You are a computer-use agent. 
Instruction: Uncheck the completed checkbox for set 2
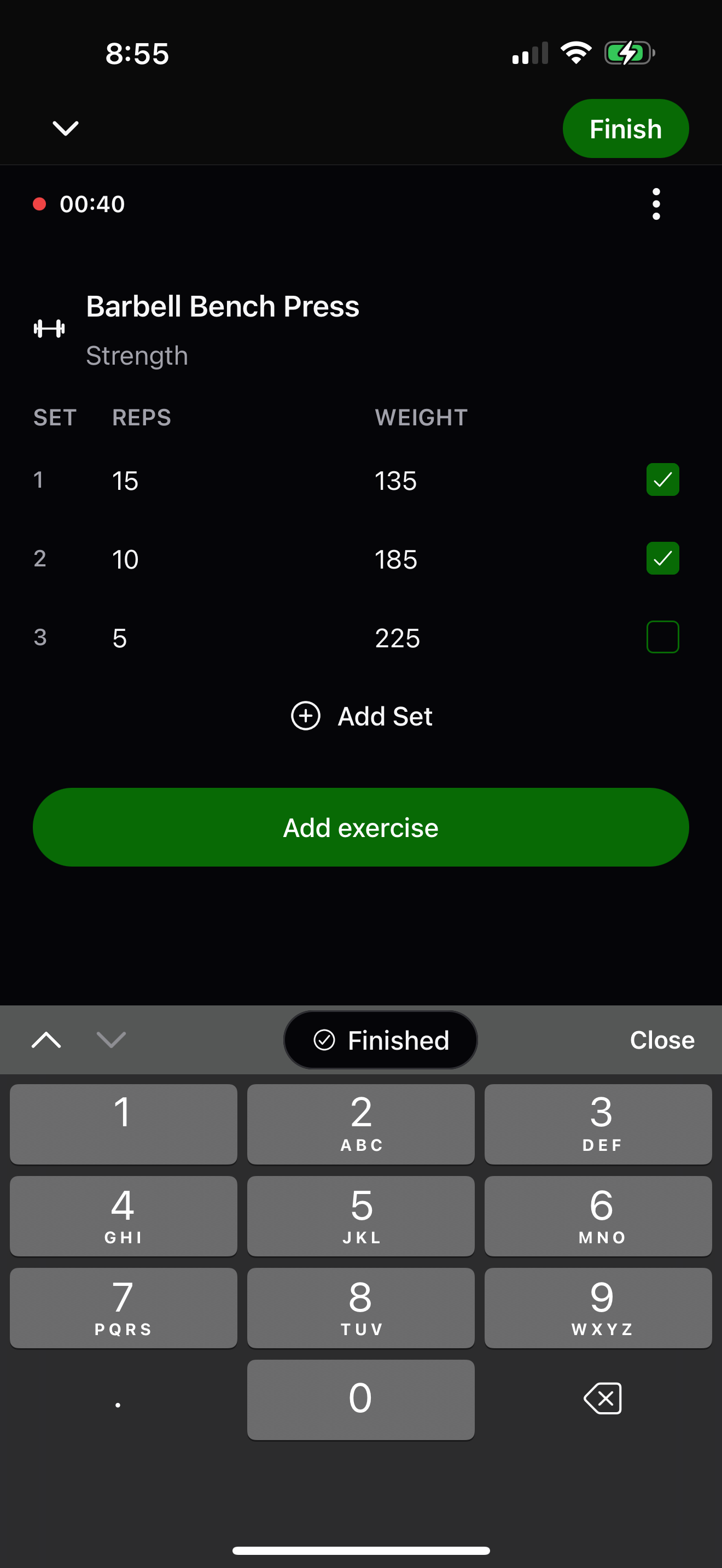(662, 558)
